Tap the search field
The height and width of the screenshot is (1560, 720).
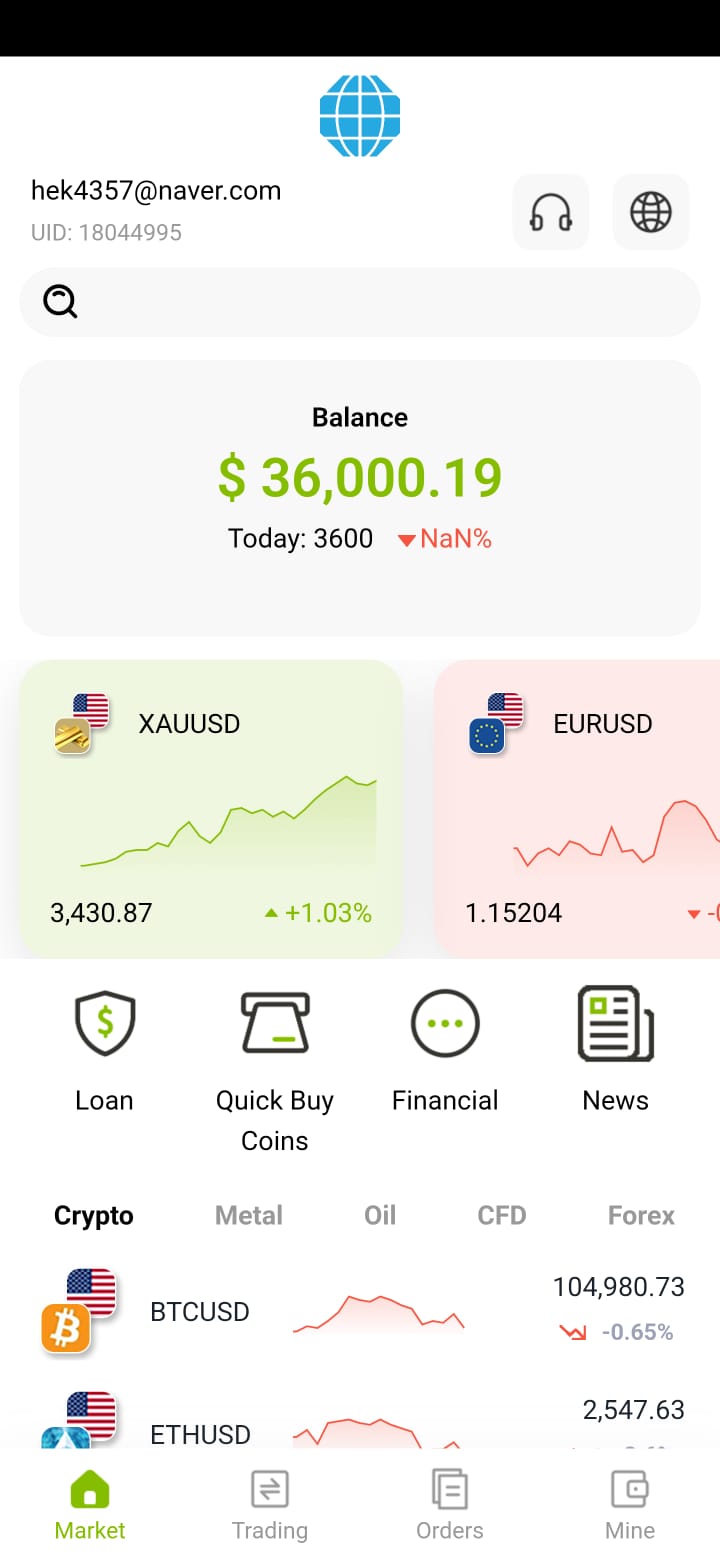click(x=360, y=302)
